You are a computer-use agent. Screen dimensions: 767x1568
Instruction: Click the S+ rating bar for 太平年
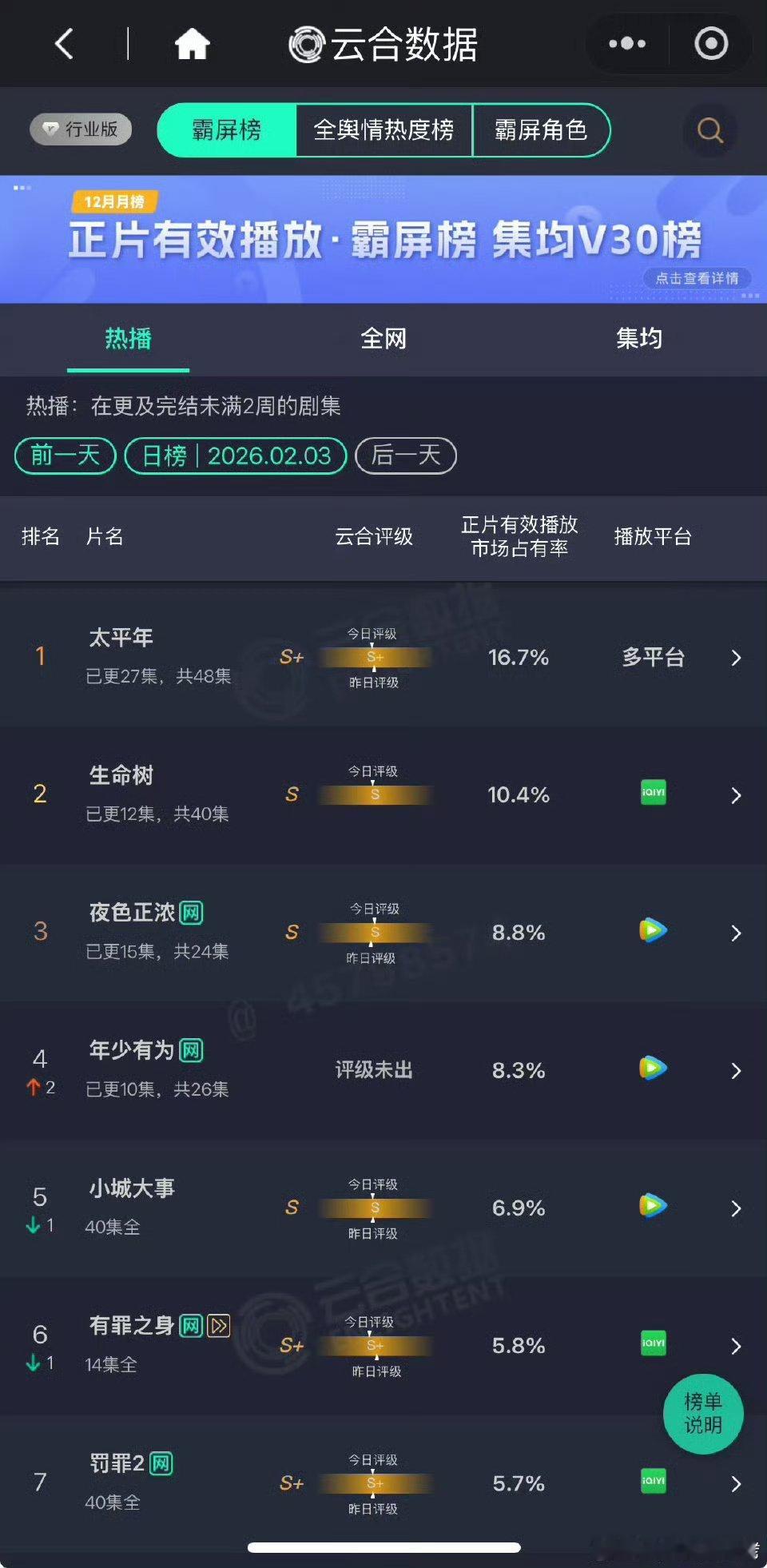(374, 658)
